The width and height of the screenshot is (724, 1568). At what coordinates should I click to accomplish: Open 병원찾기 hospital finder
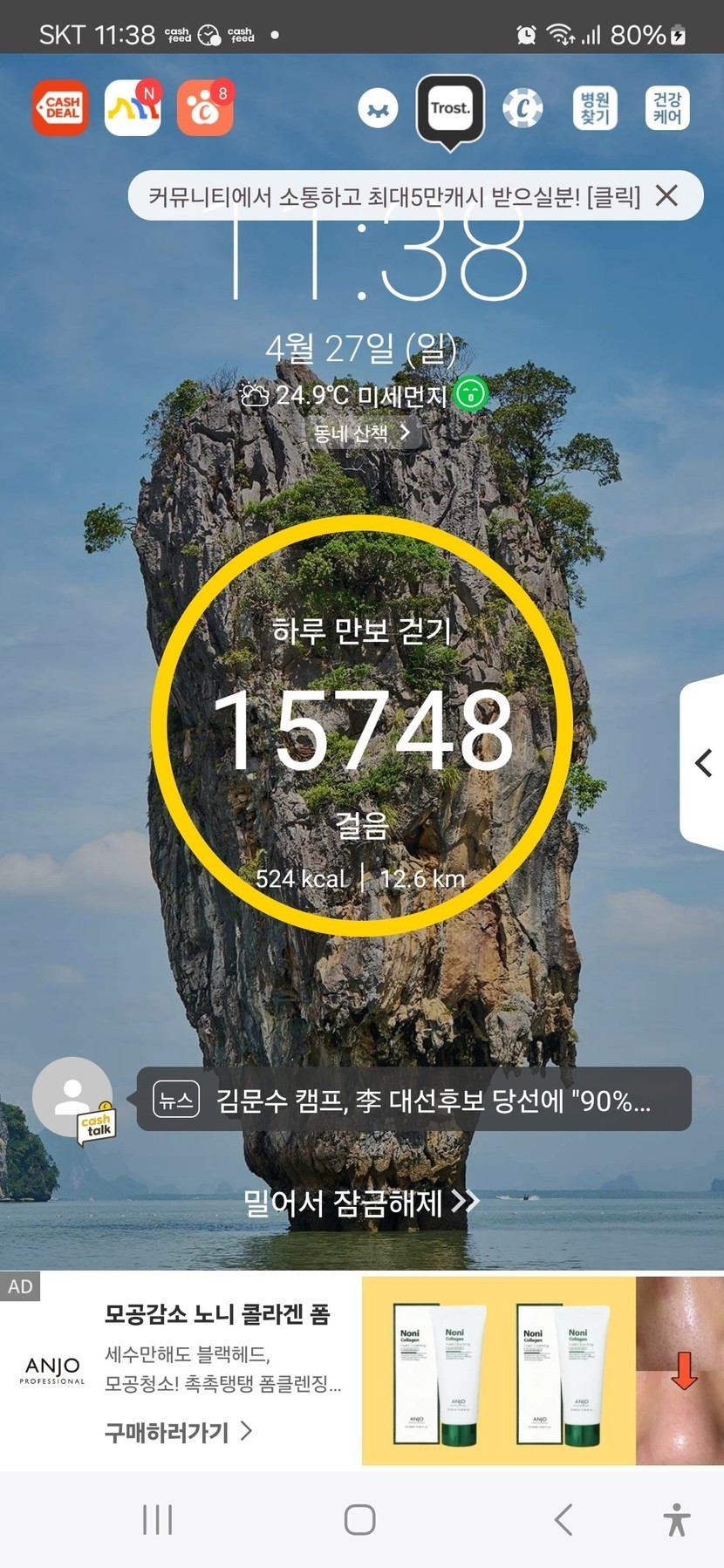click(x=595, y=108)
